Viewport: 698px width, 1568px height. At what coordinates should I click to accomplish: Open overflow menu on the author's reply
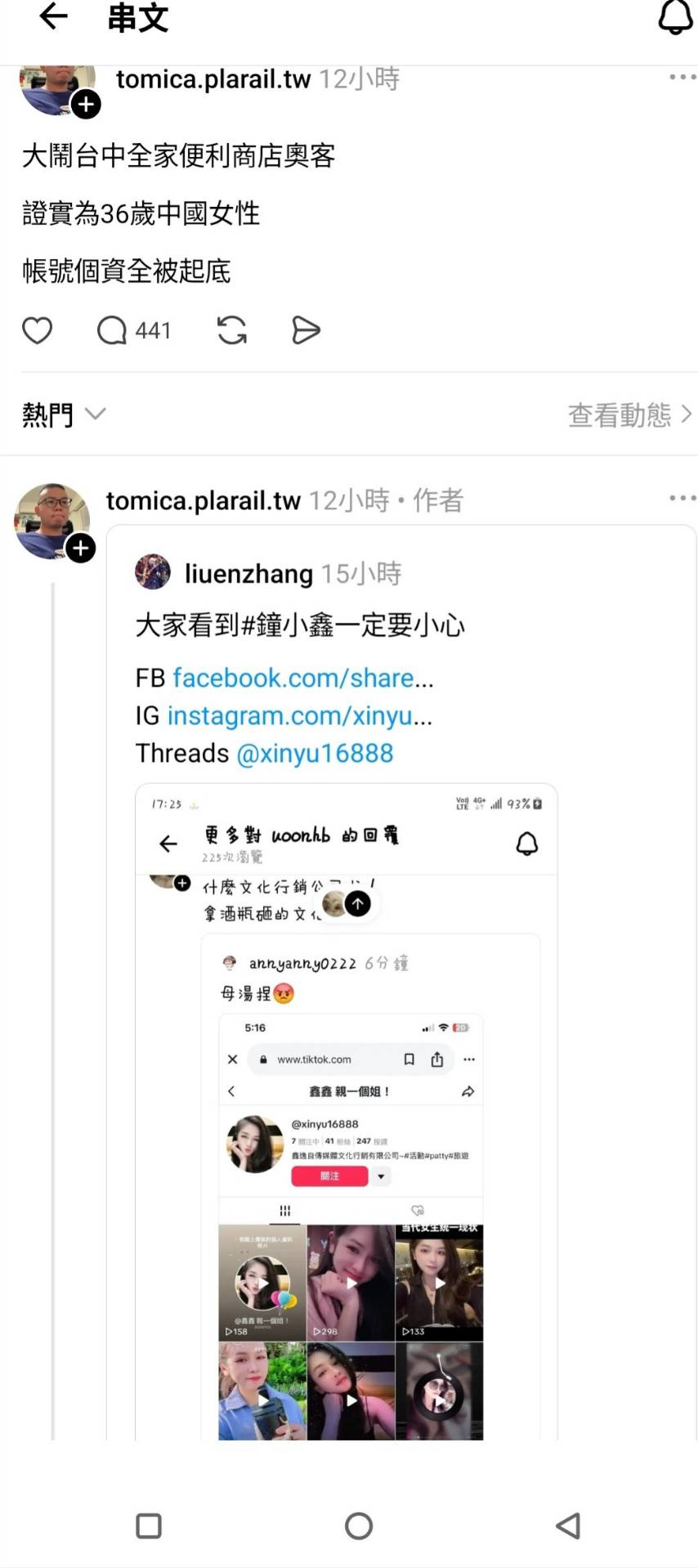pos(682,497)
